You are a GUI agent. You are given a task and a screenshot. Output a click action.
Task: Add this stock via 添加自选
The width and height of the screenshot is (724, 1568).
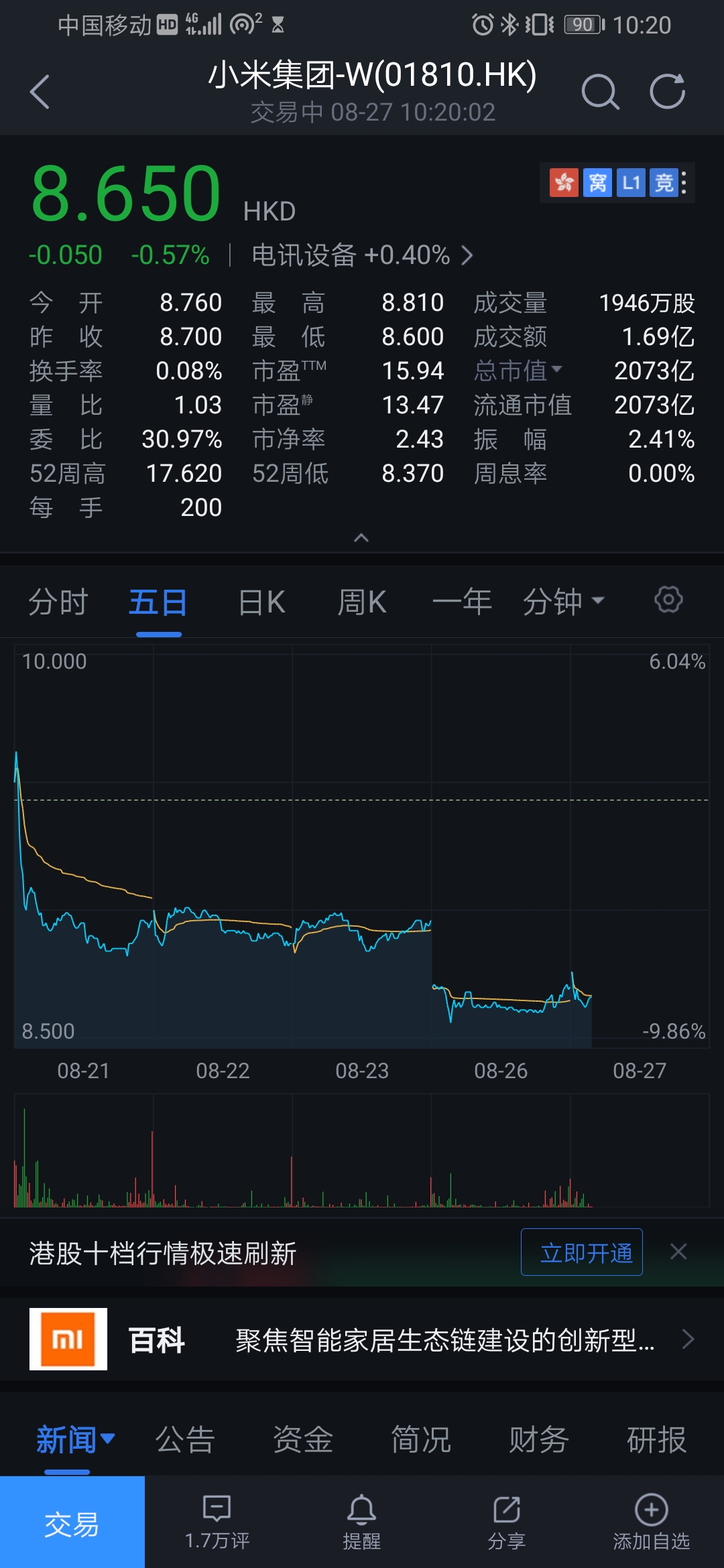[651, 1522]
